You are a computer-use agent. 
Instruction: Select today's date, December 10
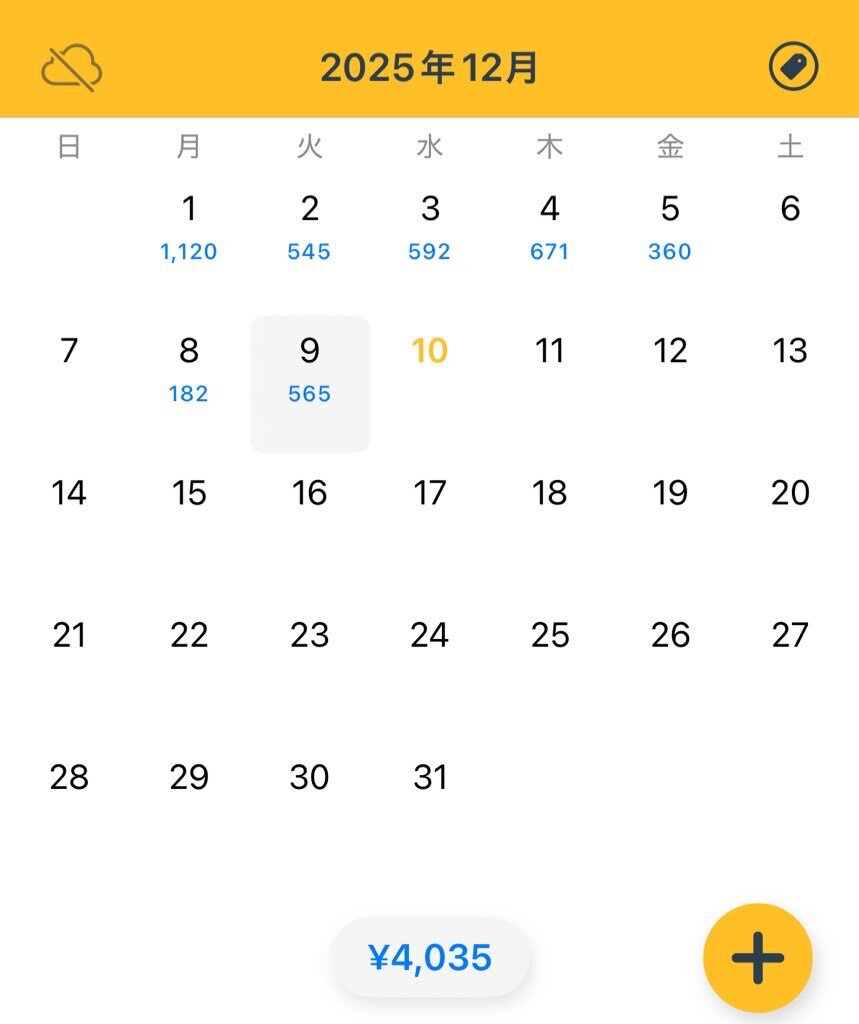tap(430, 352)
